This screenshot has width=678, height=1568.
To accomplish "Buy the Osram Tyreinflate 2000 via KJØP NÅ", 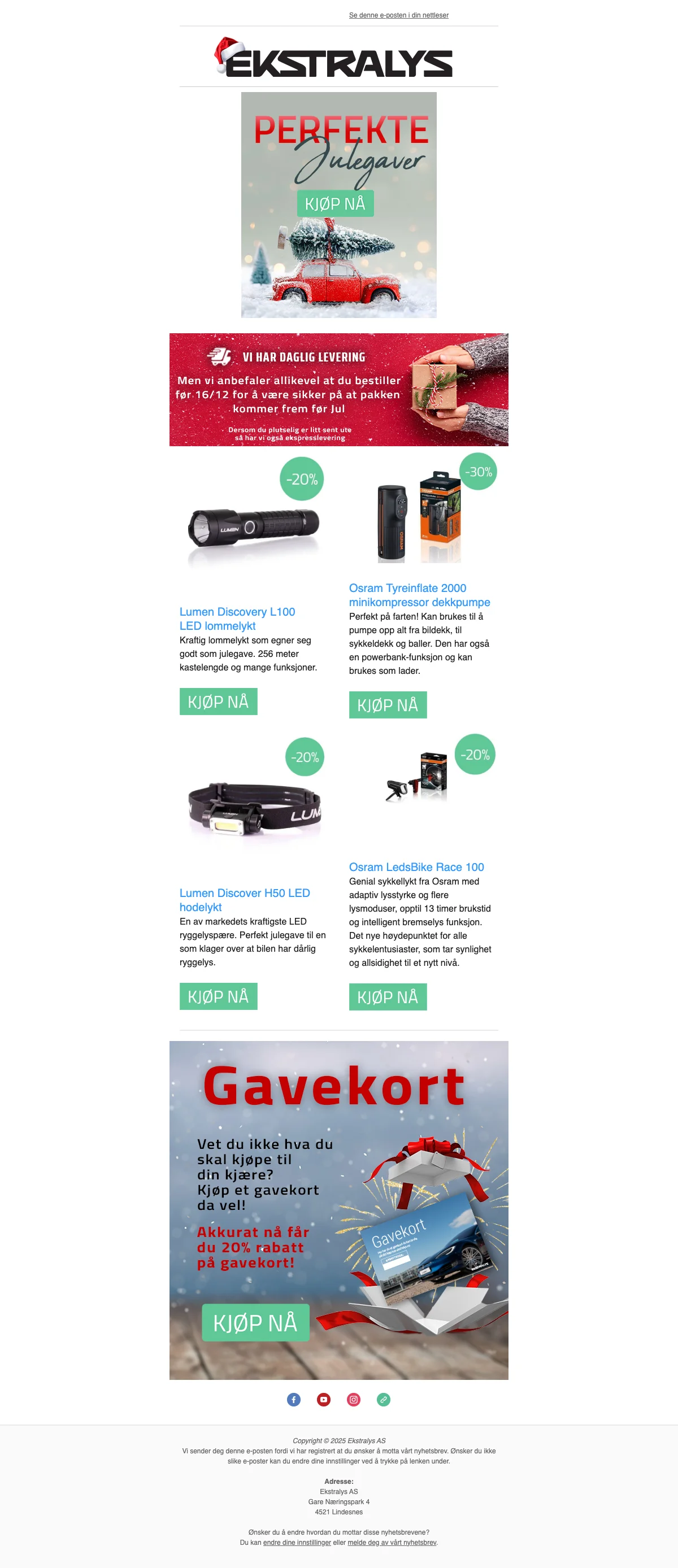I will [387, 705].
